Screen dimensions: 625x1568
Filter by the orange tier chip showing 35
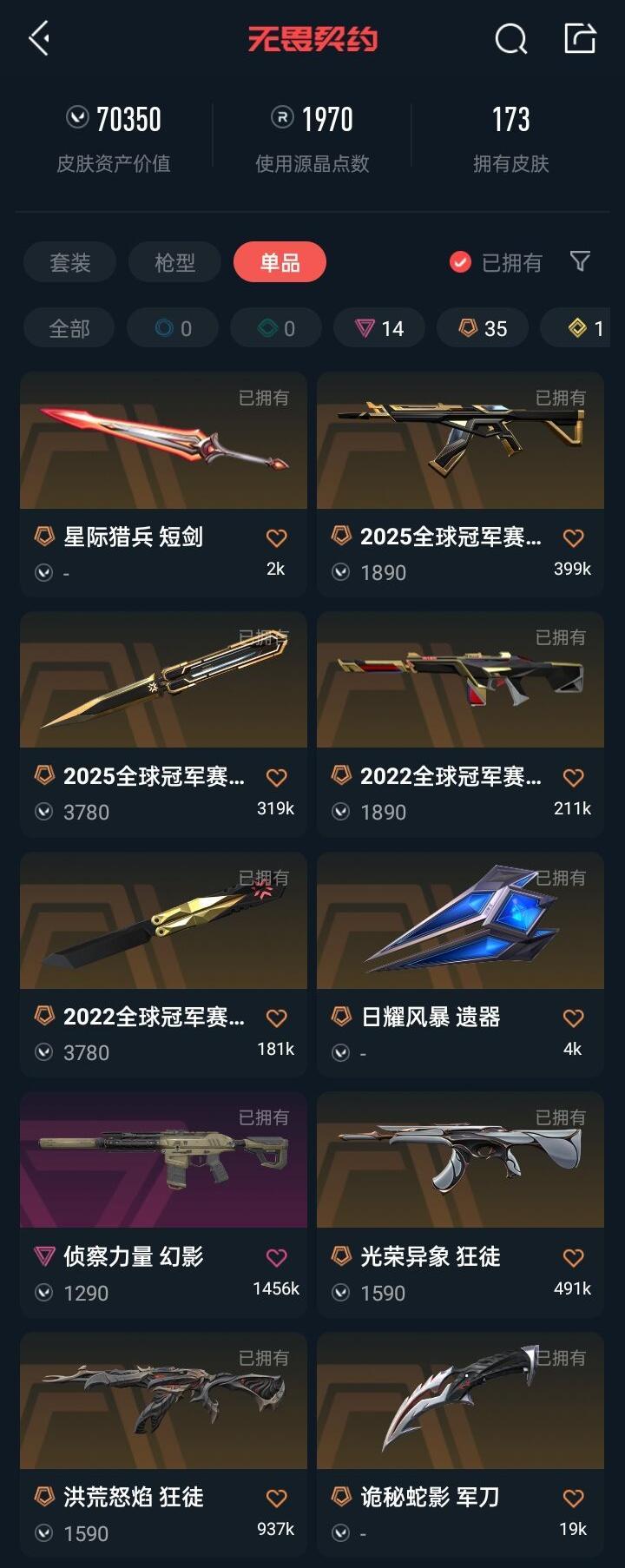pyautogui.click(x=483, y=328)
